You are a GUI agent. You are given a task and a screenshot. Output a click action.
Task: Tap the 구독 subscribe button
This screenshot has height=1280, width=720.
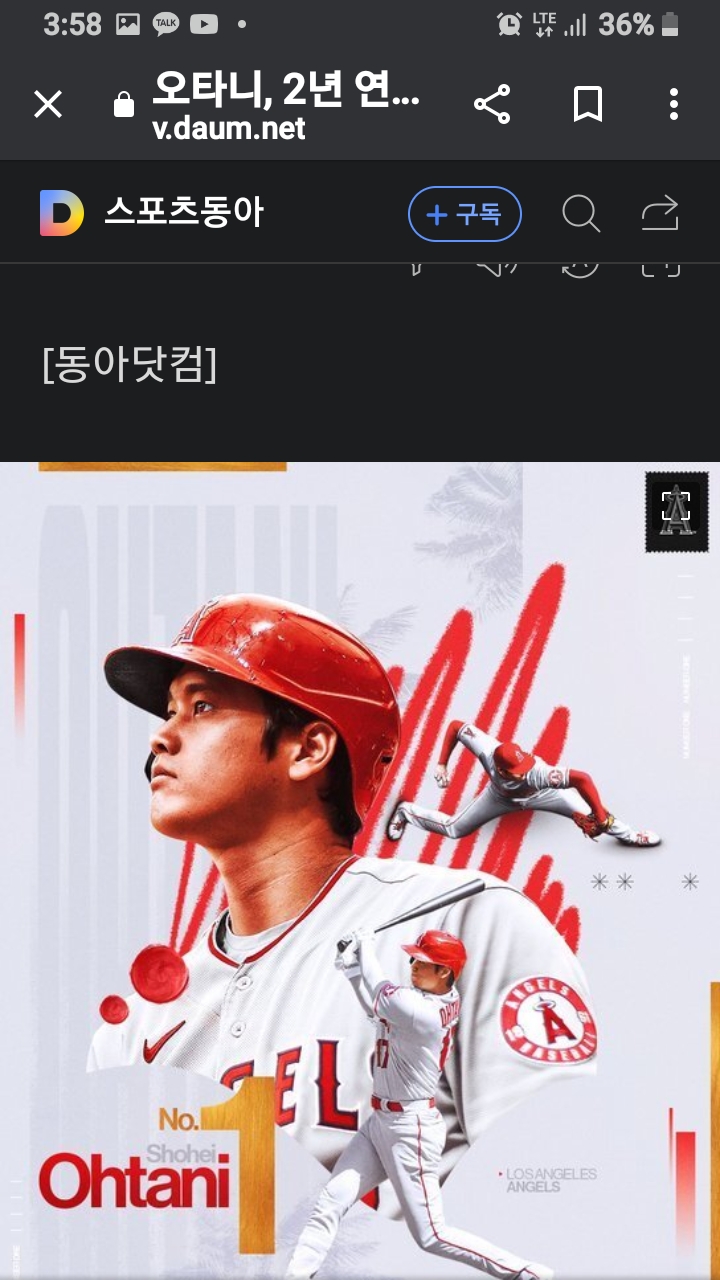(465, 214)
